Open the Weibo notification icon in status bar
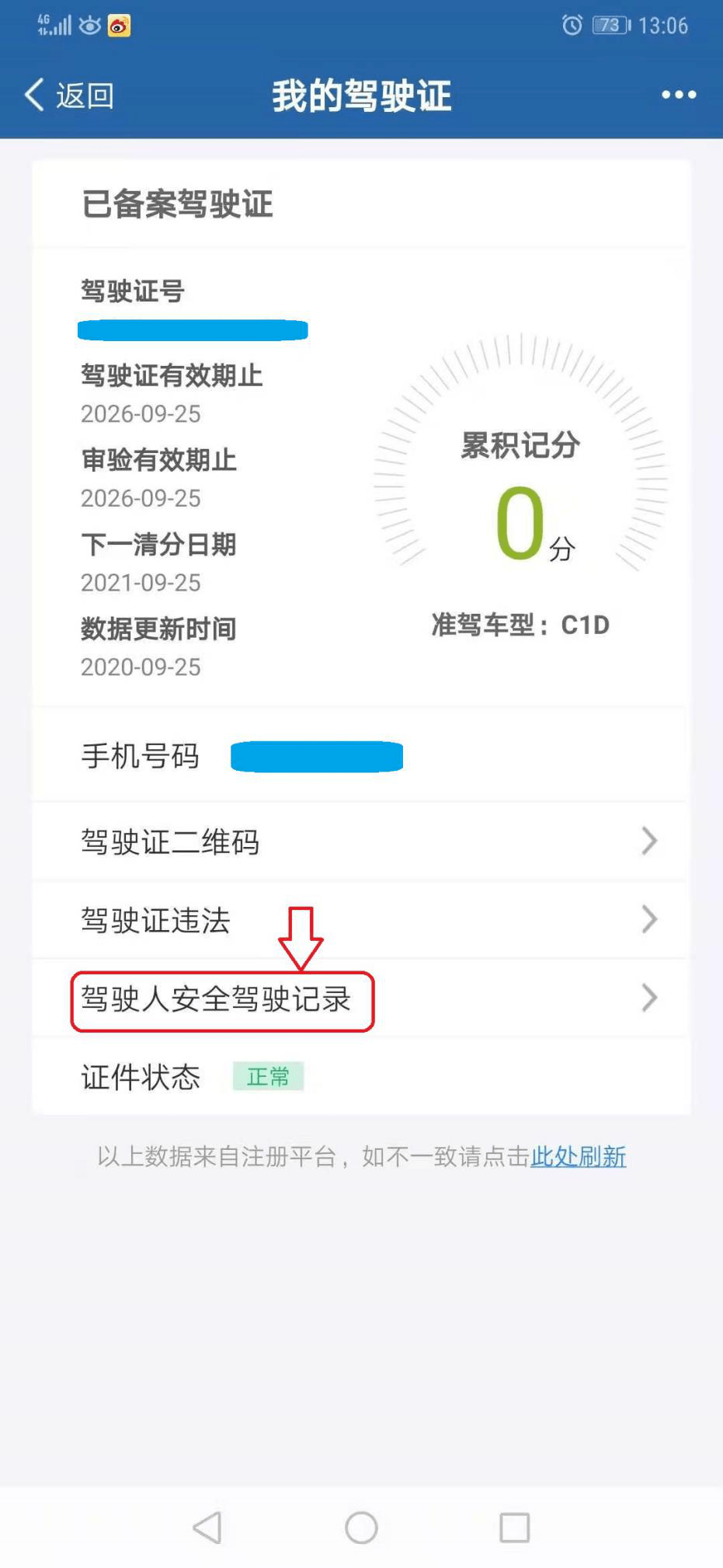The width and height of the screenshot is (723, 1568). (x=119, y=26)
